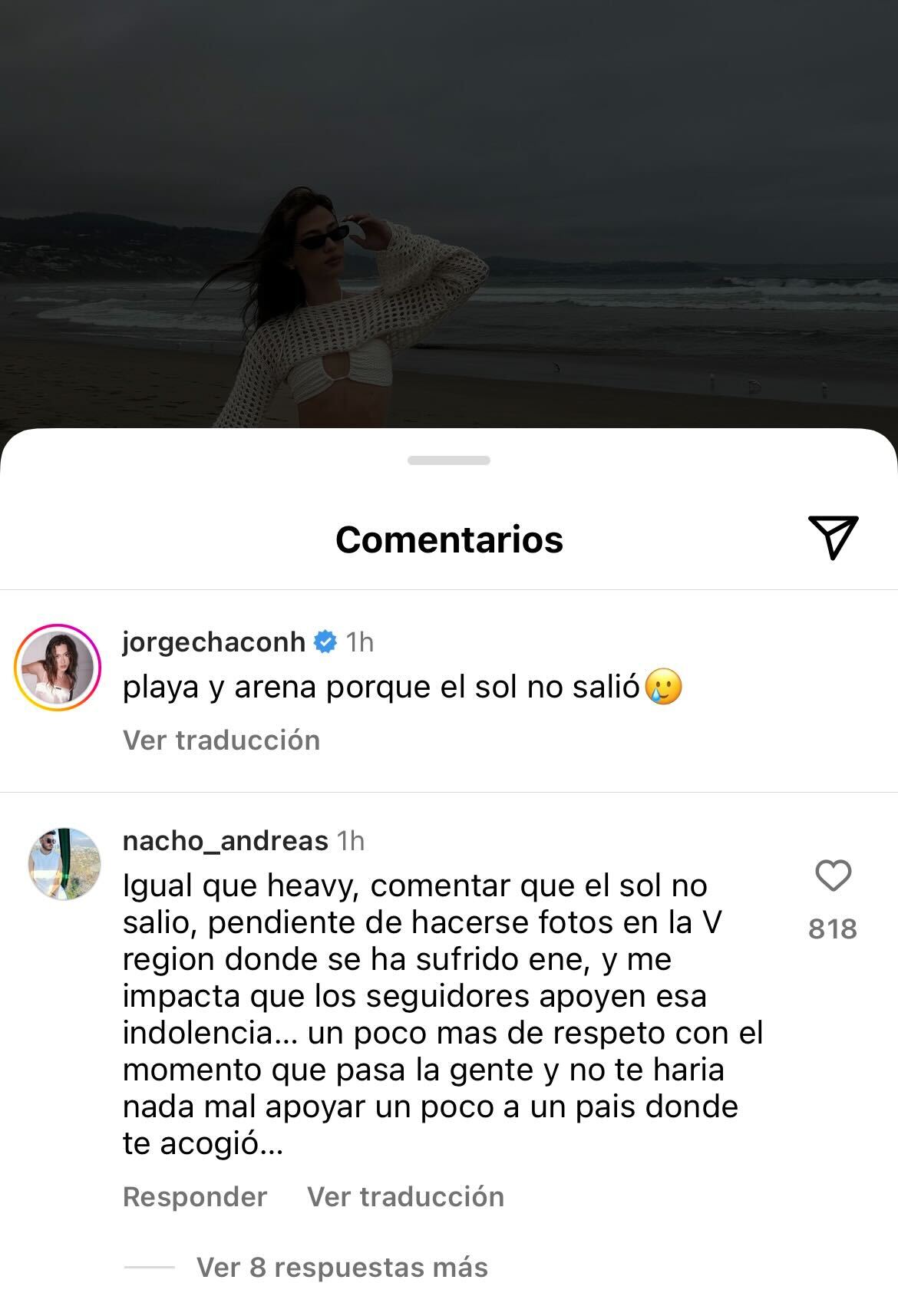Open jorgechaconh's profile picture

[x=58, y=668]
